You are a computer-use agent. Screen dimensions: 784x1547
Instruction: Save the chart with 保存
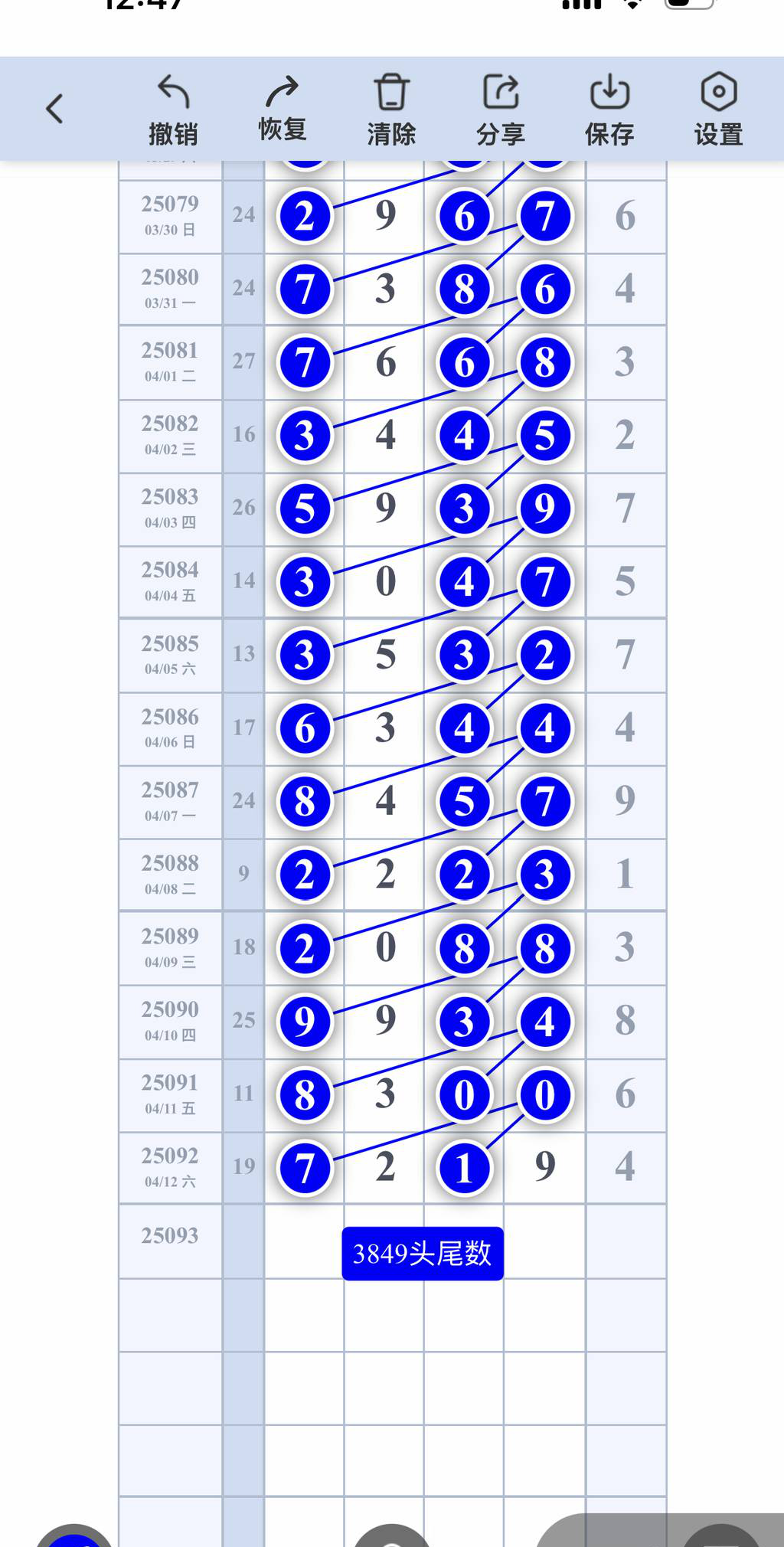609,110
